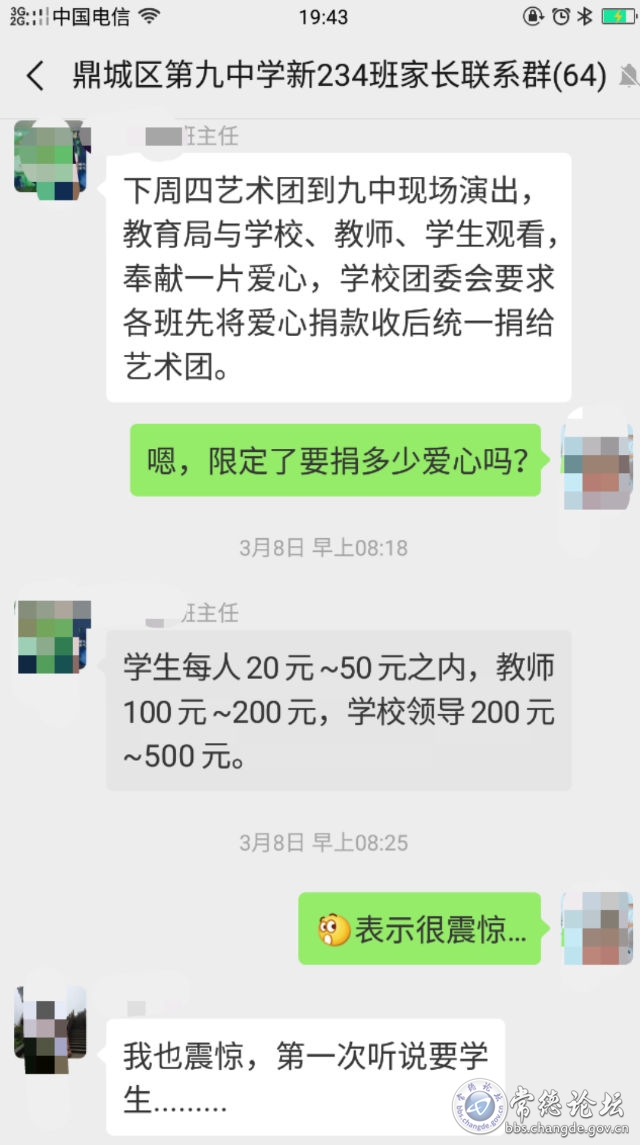The height and width of the screenshot is (1145, 640).
Task: Go back from the group chat
Action: pyautogui.click(x=34, y=76)
